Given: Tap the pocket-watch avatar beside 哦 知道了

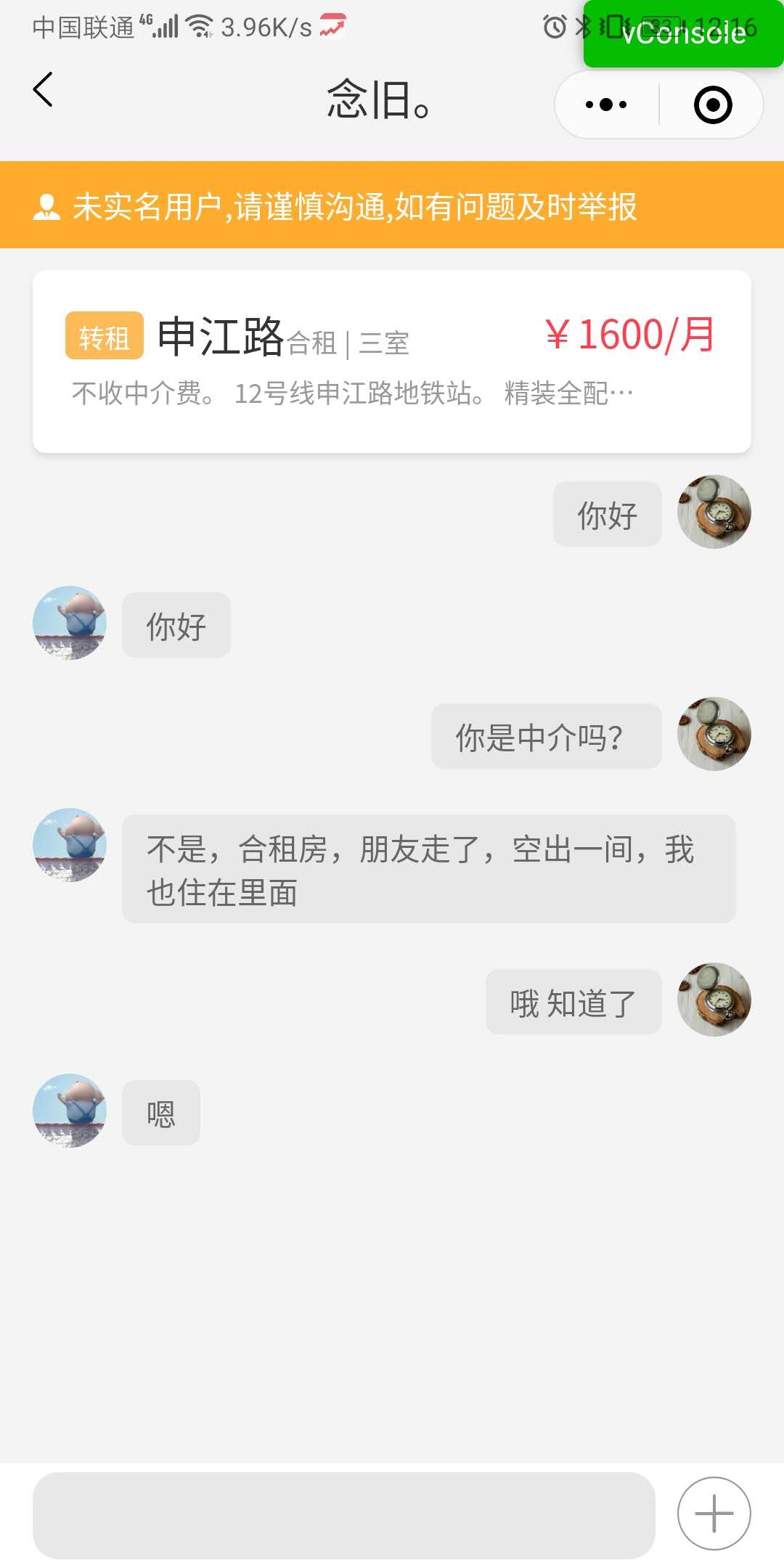Looking at the screenshot, I should pyautogui.click(x=714, y=1000).
